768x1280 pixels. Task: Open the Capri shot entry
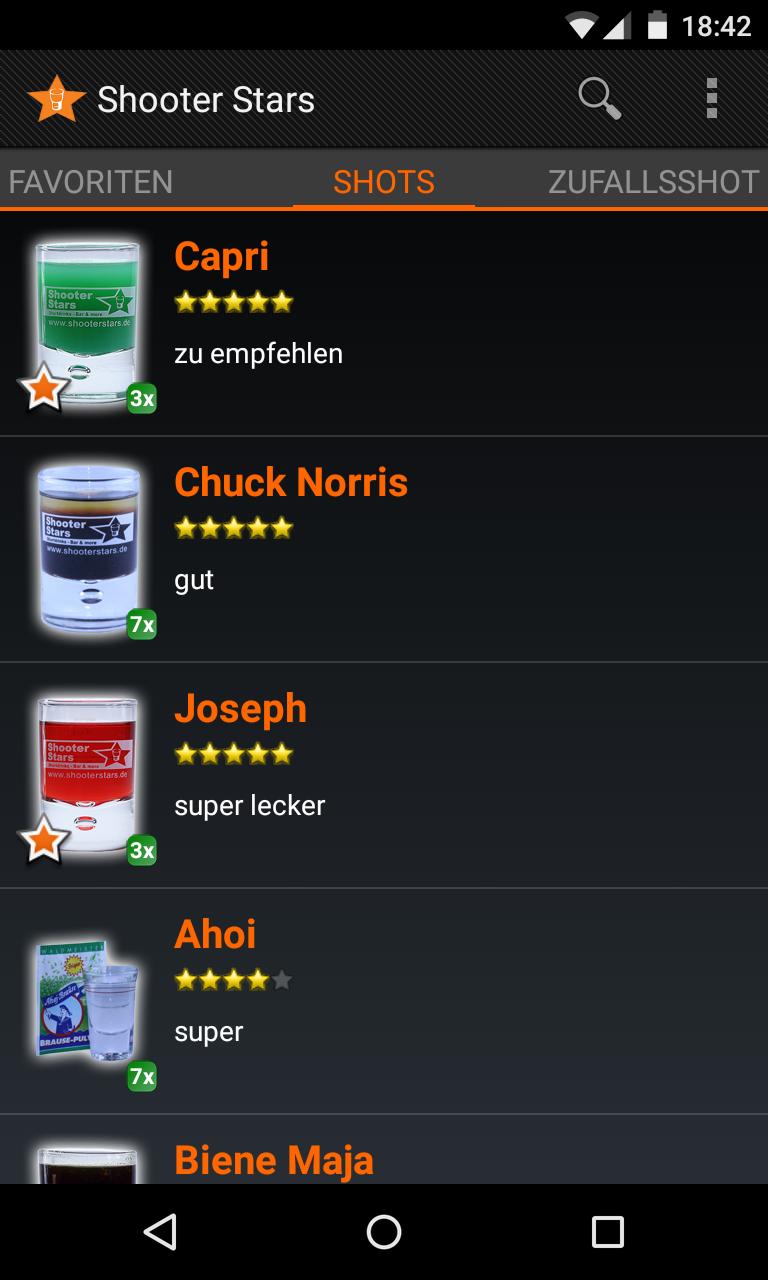point(384,324)
